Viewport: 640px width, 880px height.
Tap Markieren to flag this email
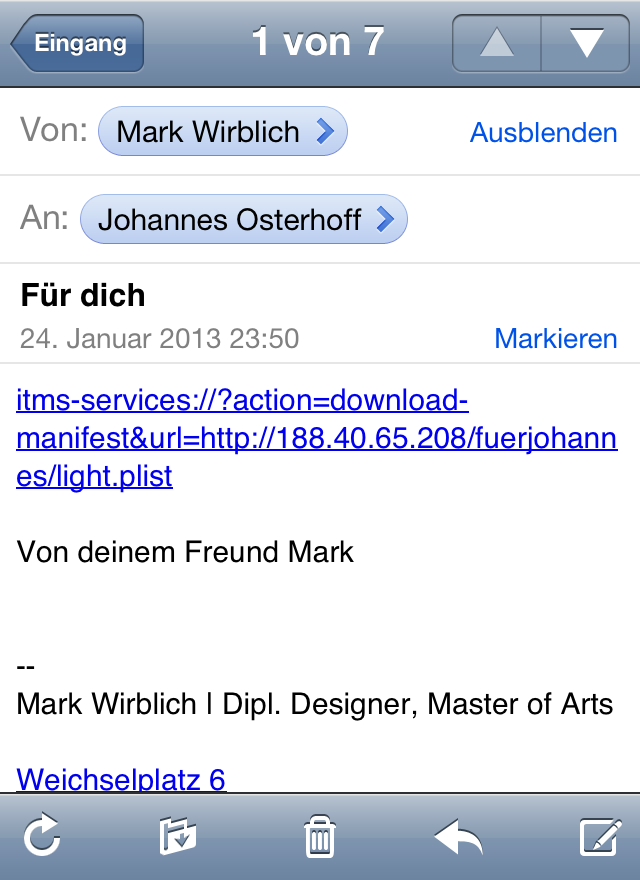click(555, 339)
